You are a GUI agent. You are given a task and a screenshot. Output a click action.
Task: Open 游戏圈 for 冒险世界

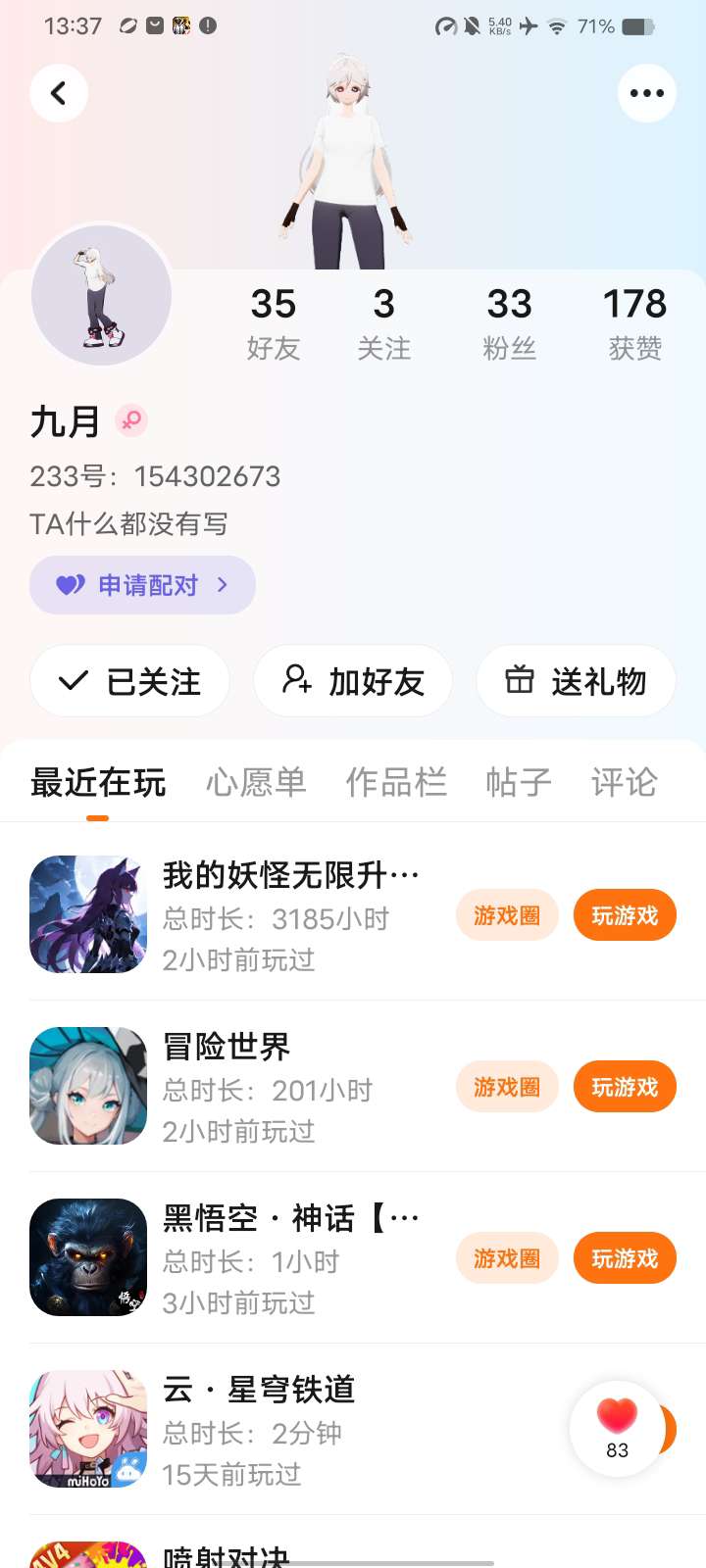pos(507,1087)
